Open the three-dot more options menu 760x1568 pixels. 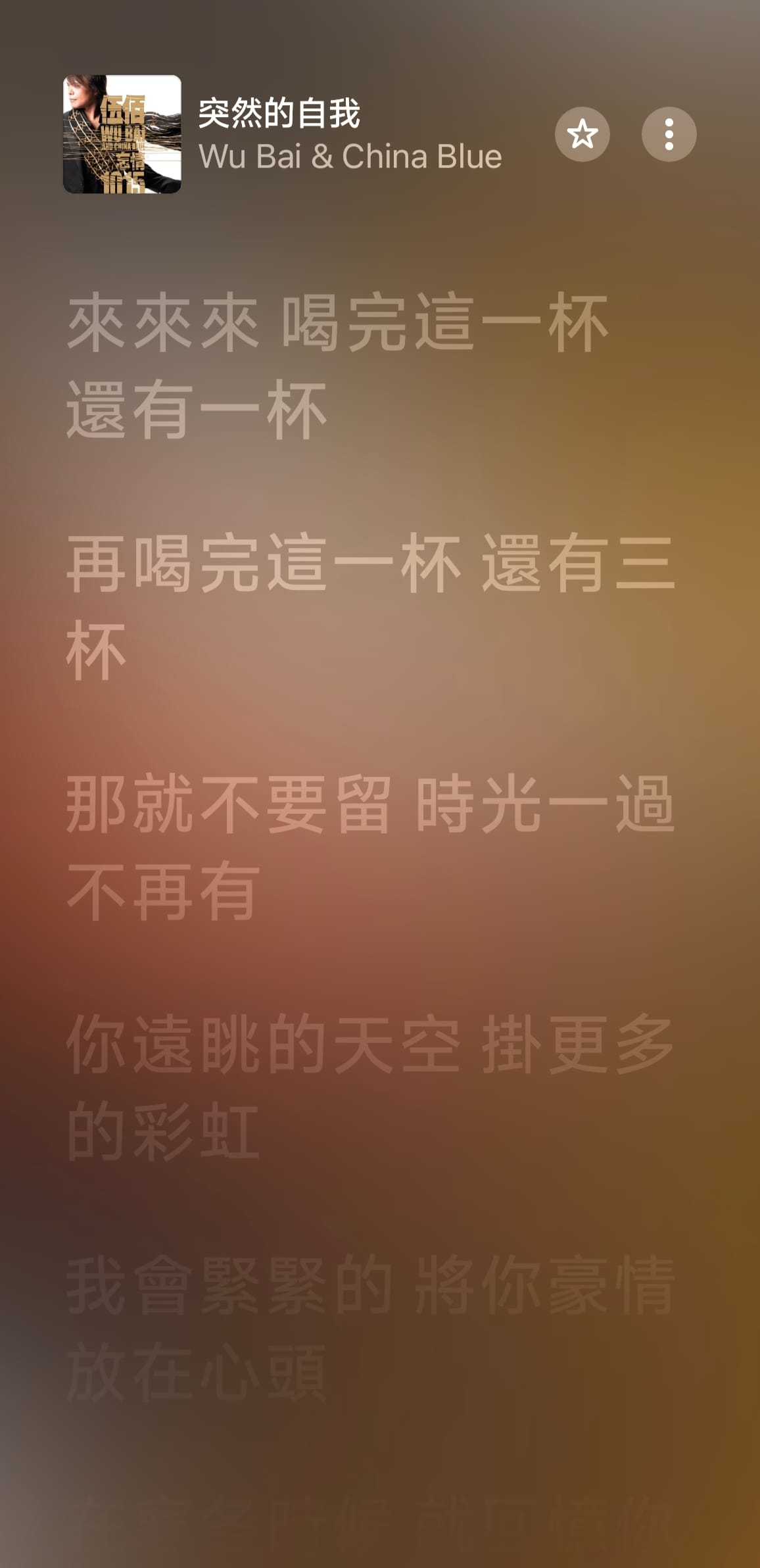click(x=669, y=134)
